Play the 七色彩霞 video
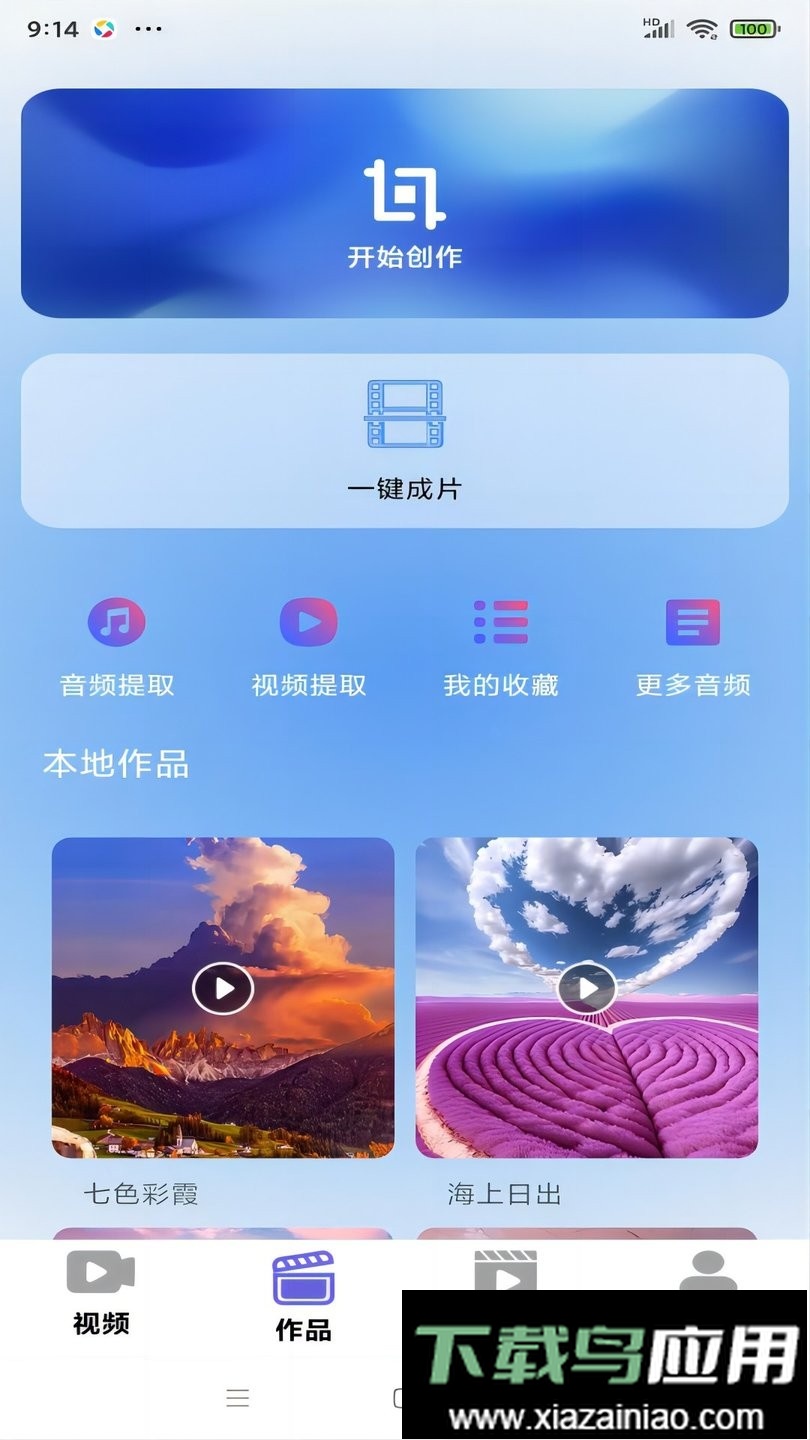Screen dimensions: 810x1440 pos(222,988)
